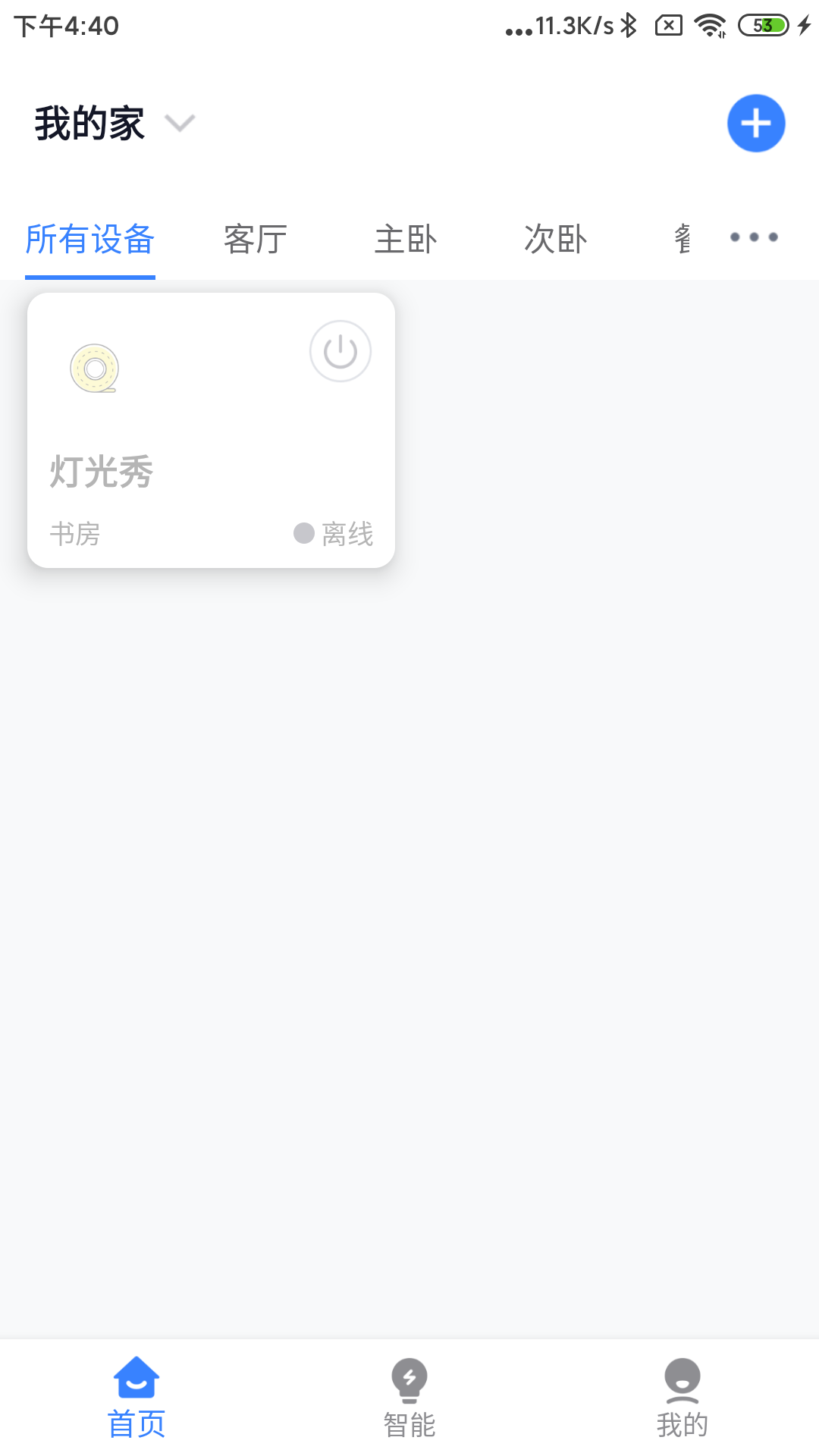819x1456 pixels.
Task: Select the 主卧 tab
Action: (406, 239)
